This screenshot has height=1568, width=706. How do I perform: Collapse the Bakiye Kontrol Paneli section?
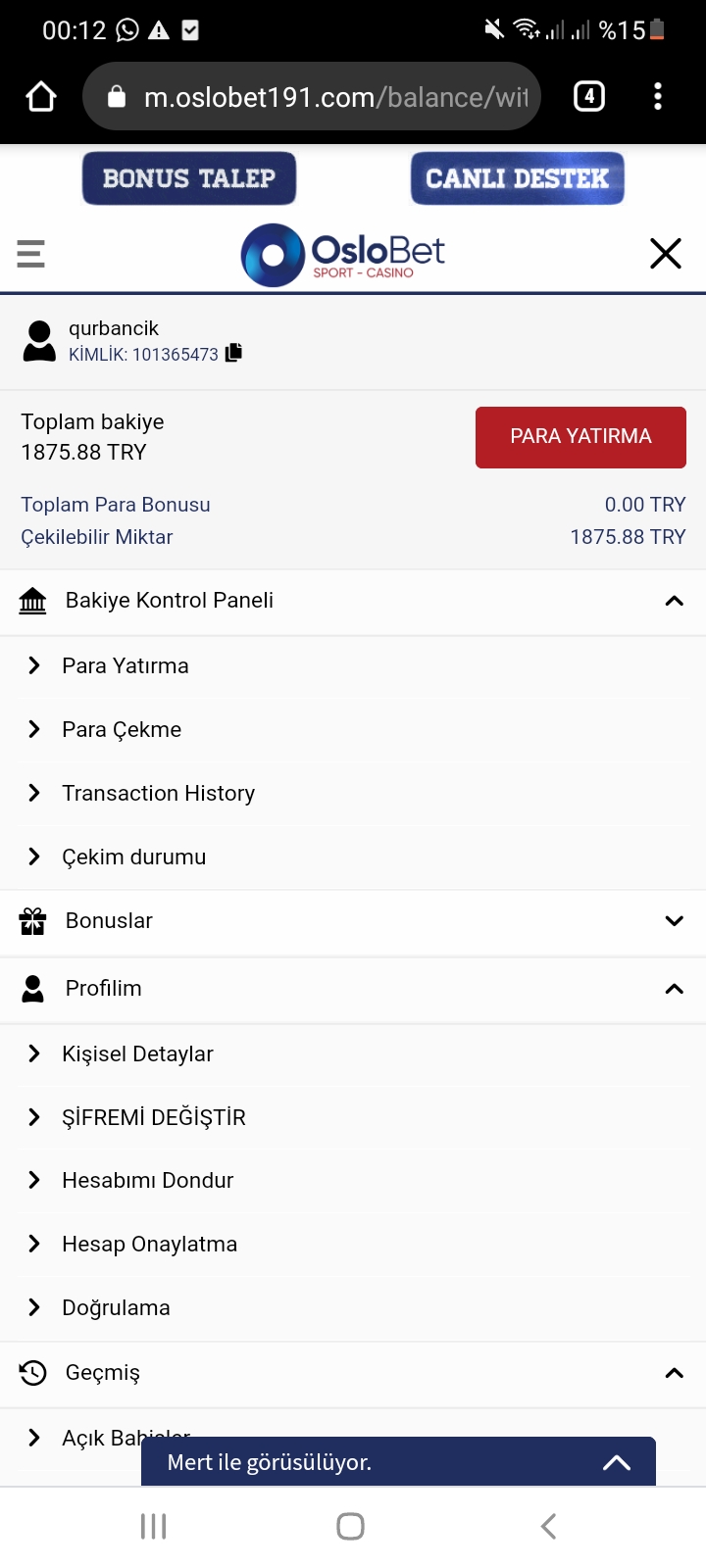353,601
